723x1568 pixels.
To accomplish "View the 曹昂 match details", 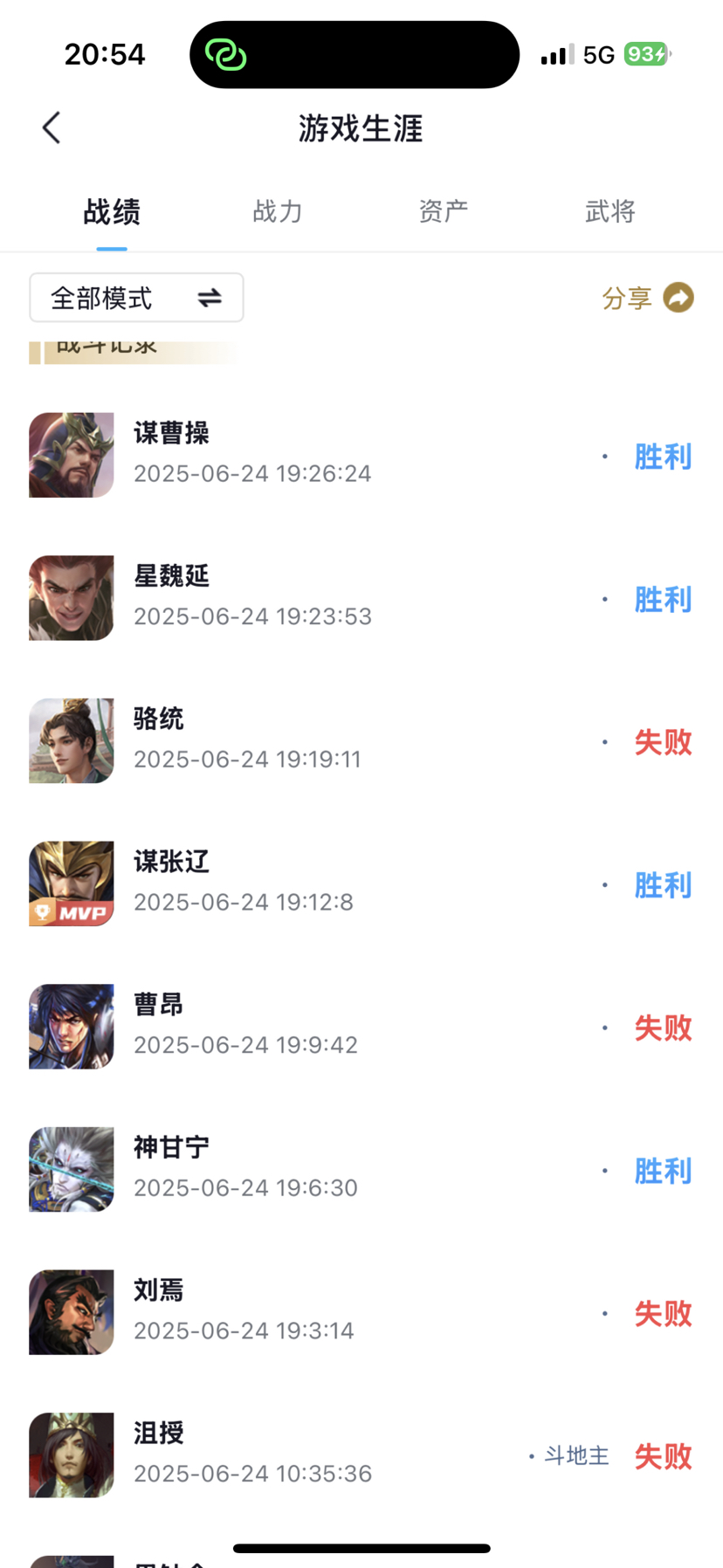I will click(361, 1027).
